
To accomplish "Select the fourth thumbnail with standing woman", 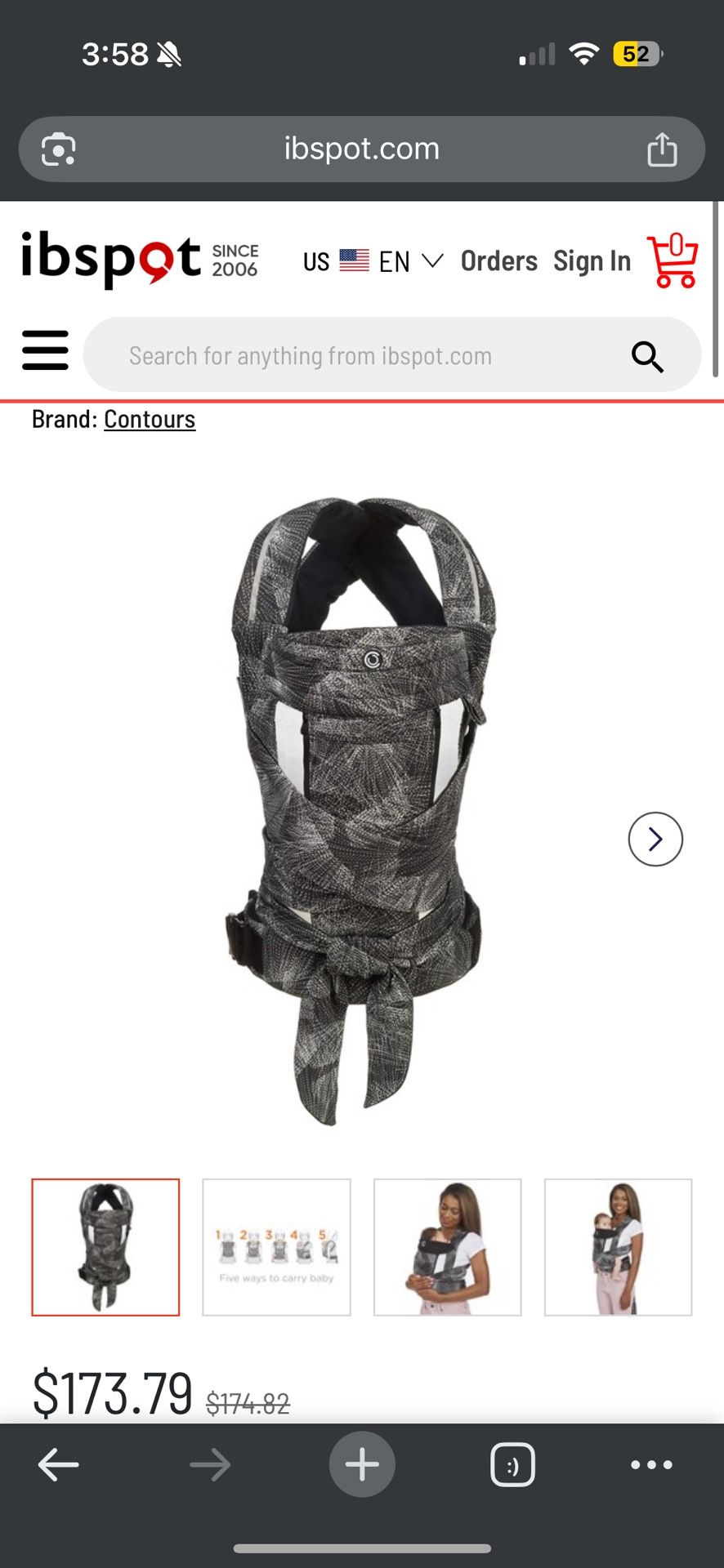I will pos(618,1246).
